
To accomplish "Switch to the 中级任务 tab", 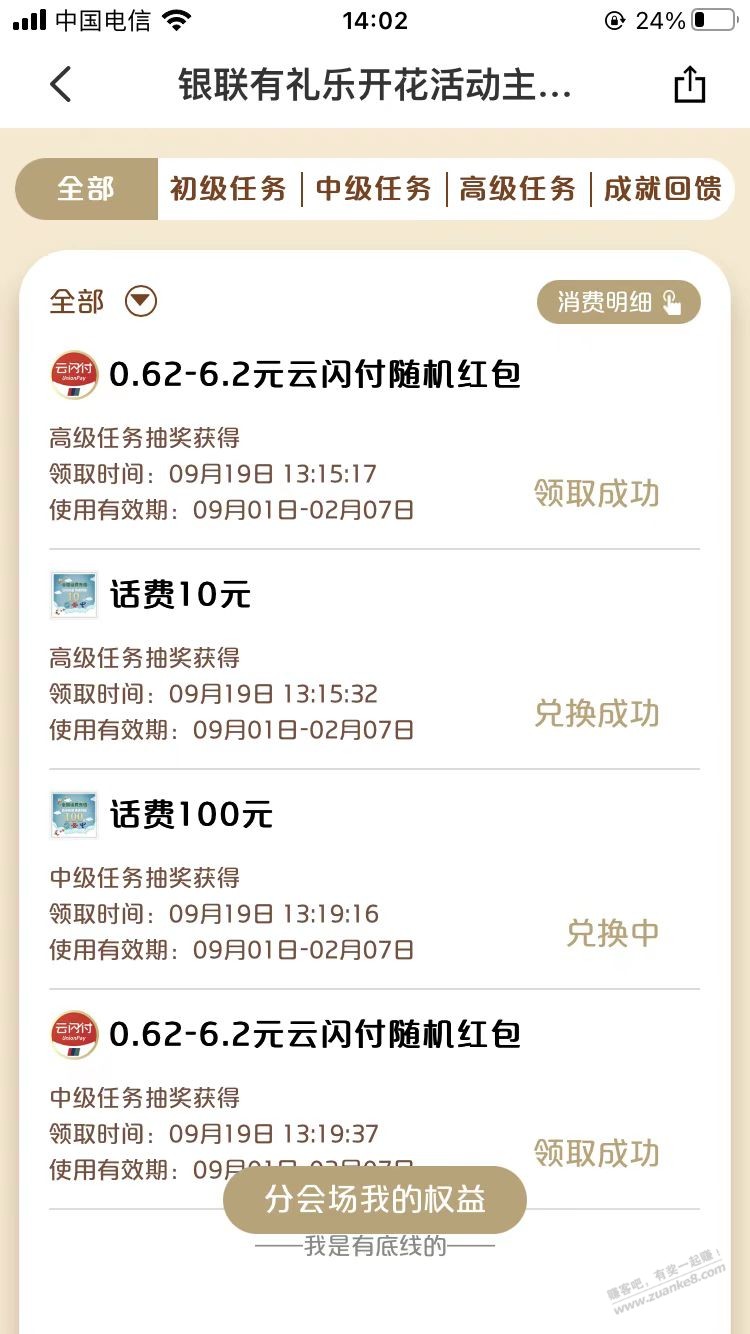I will 371,188.
